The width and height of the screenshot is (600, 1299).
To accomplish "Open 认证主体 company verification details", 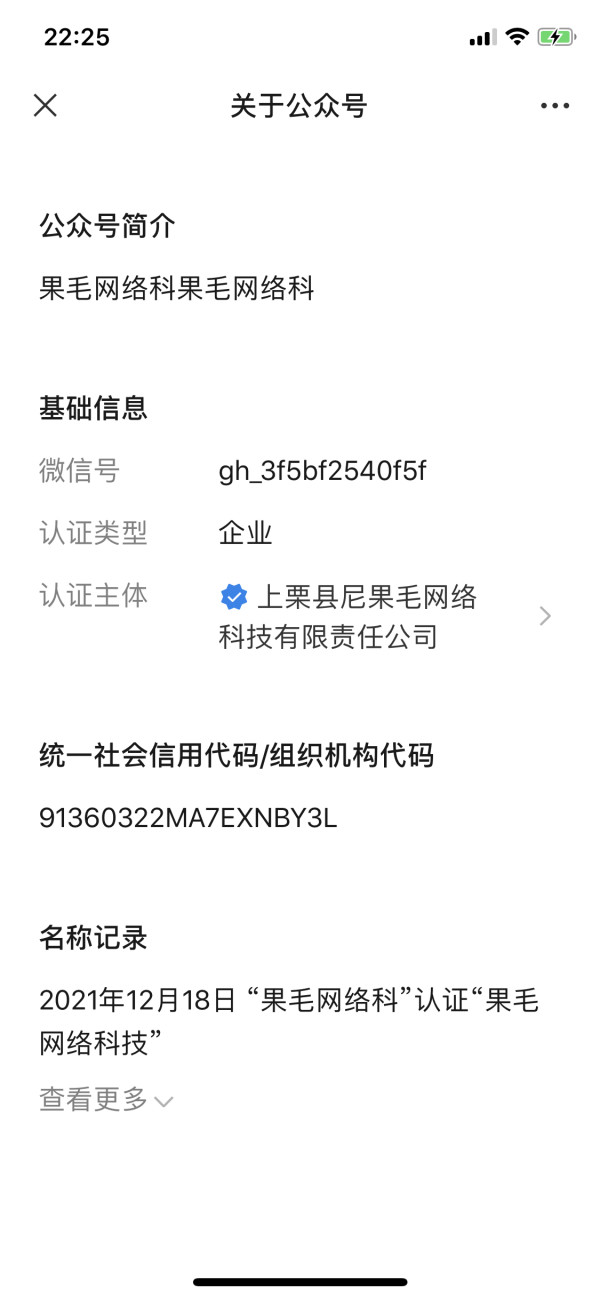I will [x=300, y=616].
